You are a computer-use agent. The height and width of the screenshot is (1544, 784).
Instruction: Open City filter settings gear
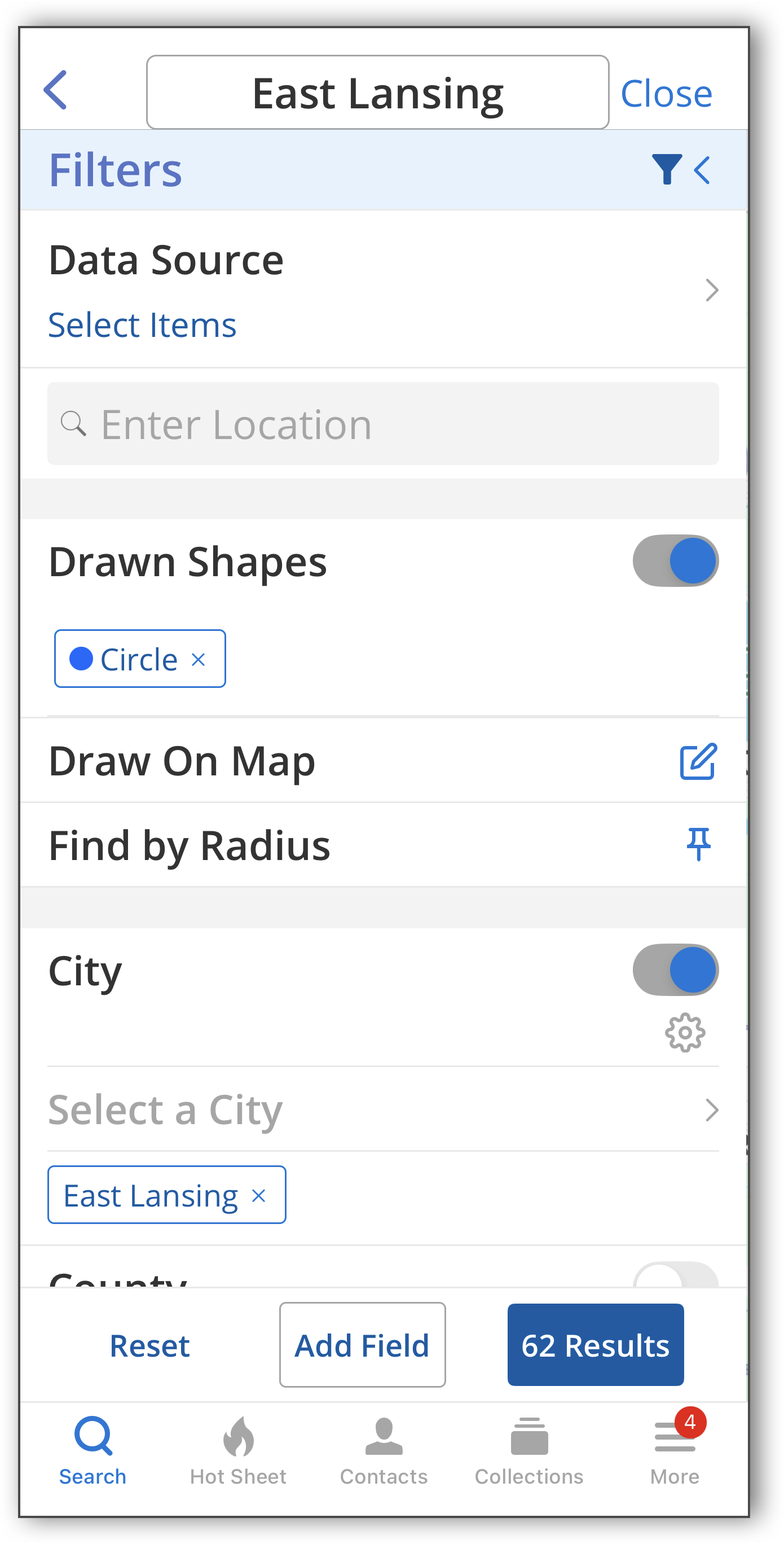pyautogui.click(x=685, y=1033)
